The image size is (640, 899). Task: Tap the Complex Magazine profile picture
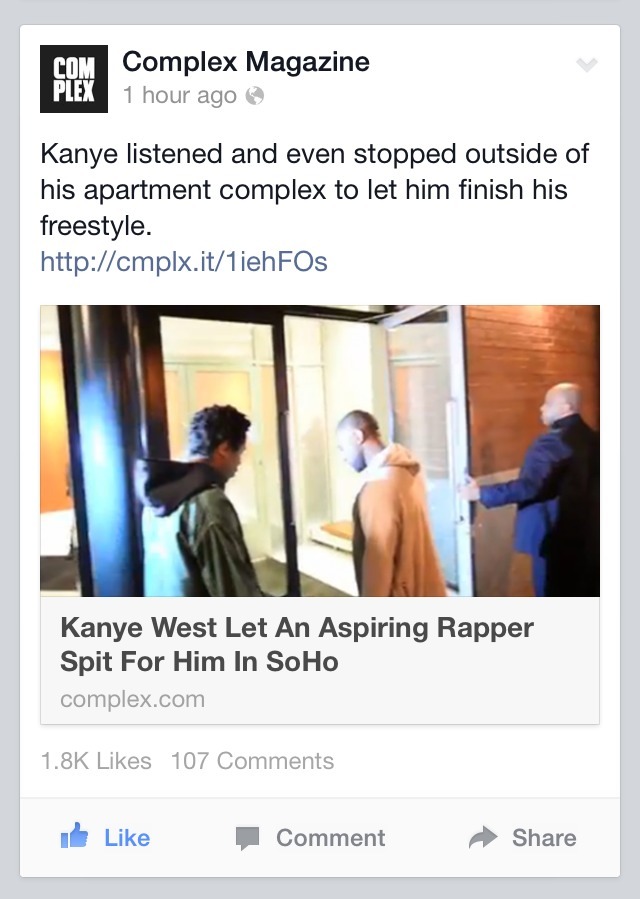point(74,78)
